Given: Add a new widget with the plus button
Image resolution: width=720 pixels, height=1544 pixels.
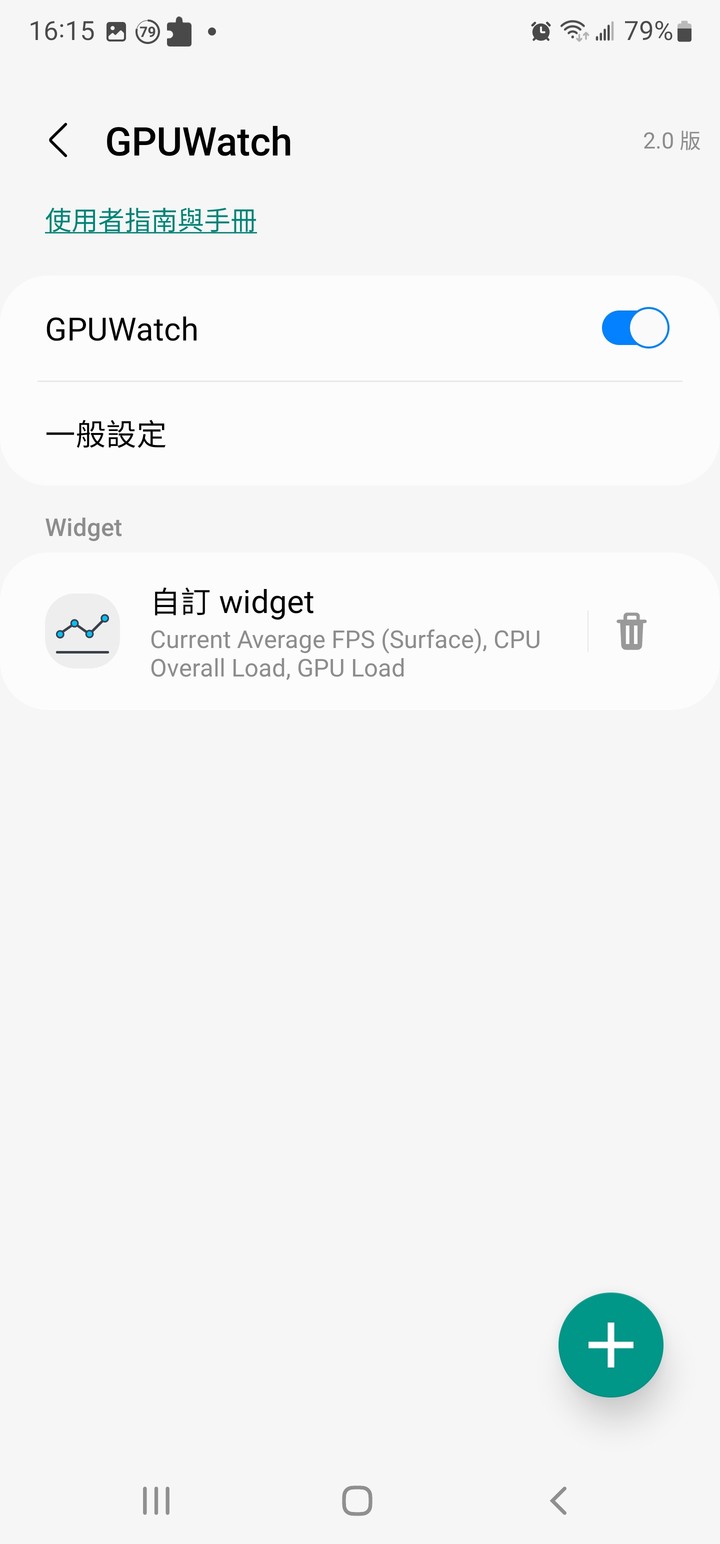Looking at the screenshot, I should [x=611, y=1345].
